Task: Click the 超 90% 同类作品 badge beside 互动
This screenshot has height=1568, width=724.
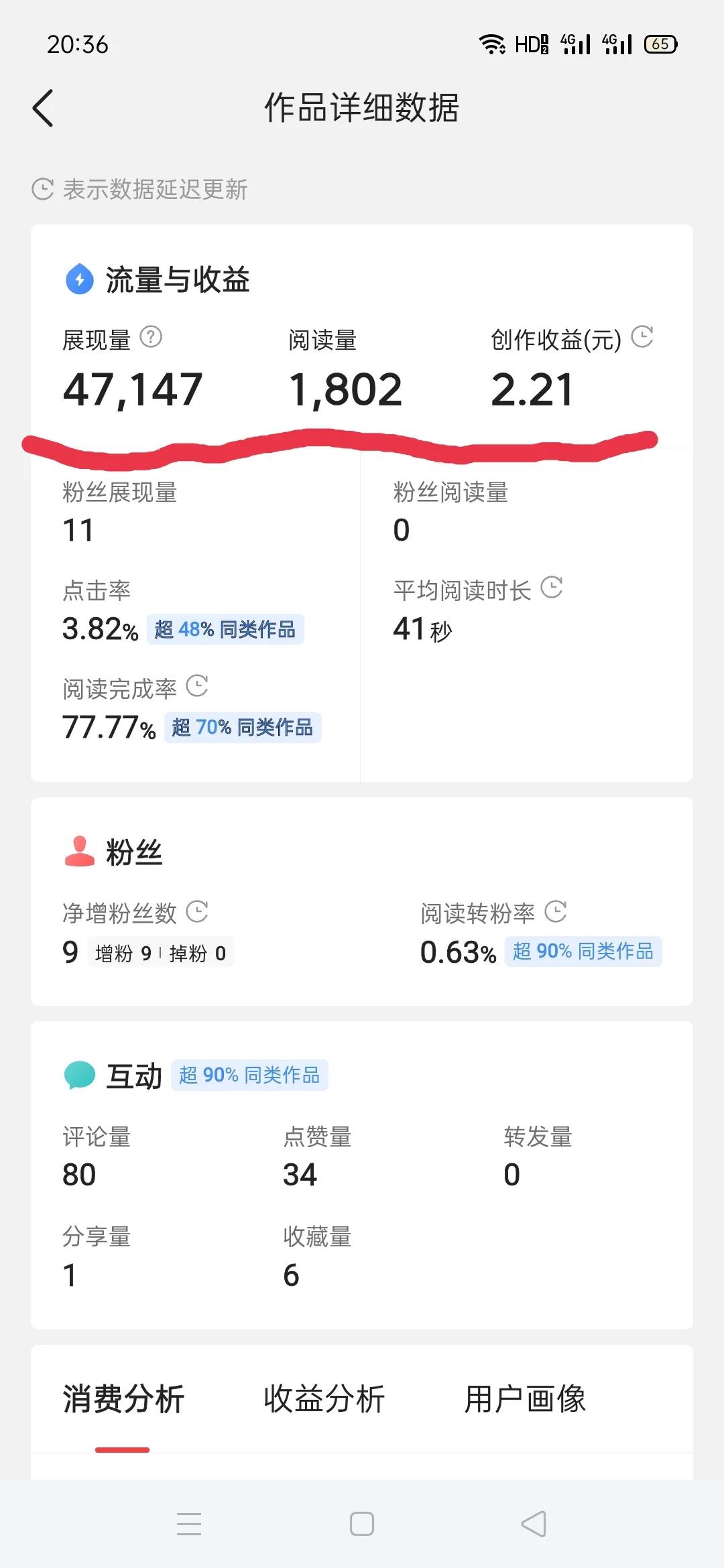Action: [x=249, y=1073]
